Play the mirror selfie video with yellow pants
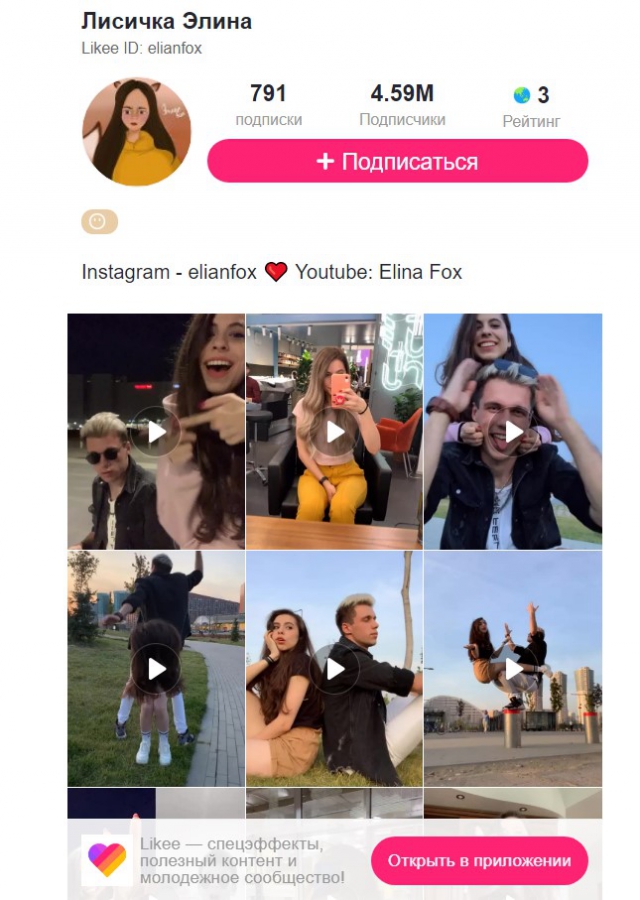 pos(334,432)
